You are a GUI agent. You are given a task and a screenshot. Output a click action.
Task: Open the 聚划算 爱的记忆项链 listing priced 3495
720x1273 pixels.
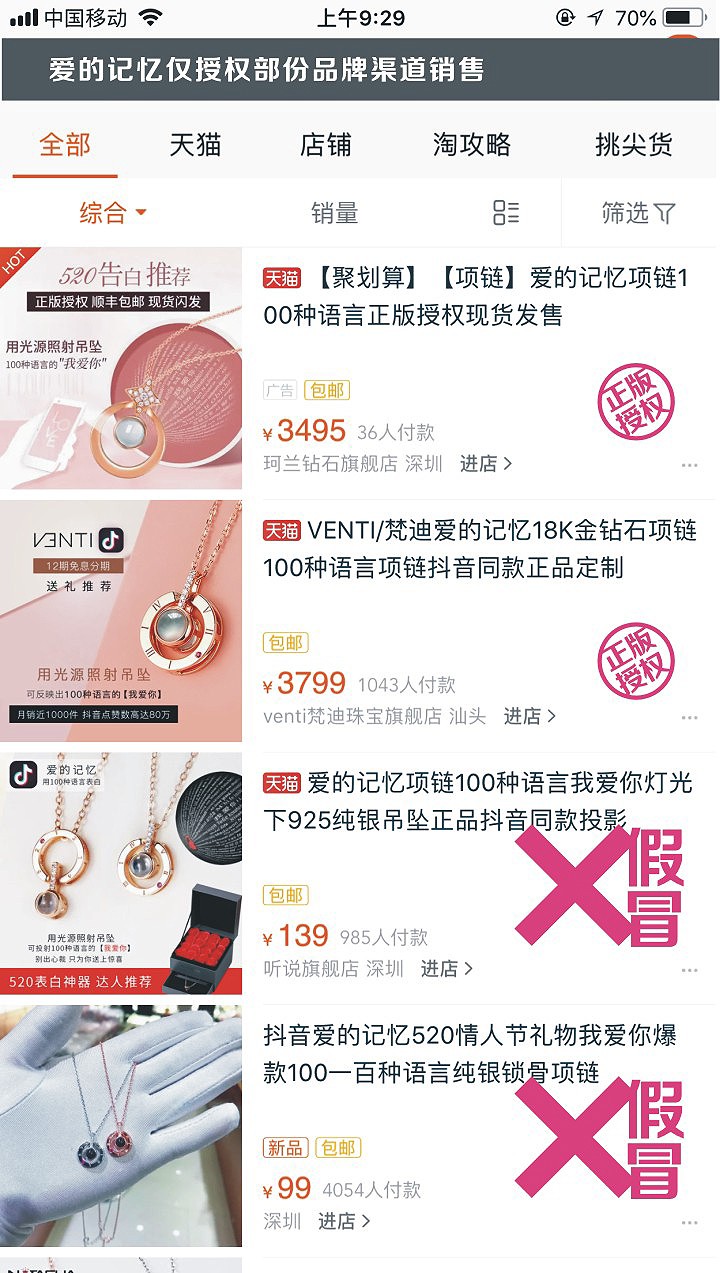pos(475,297)
